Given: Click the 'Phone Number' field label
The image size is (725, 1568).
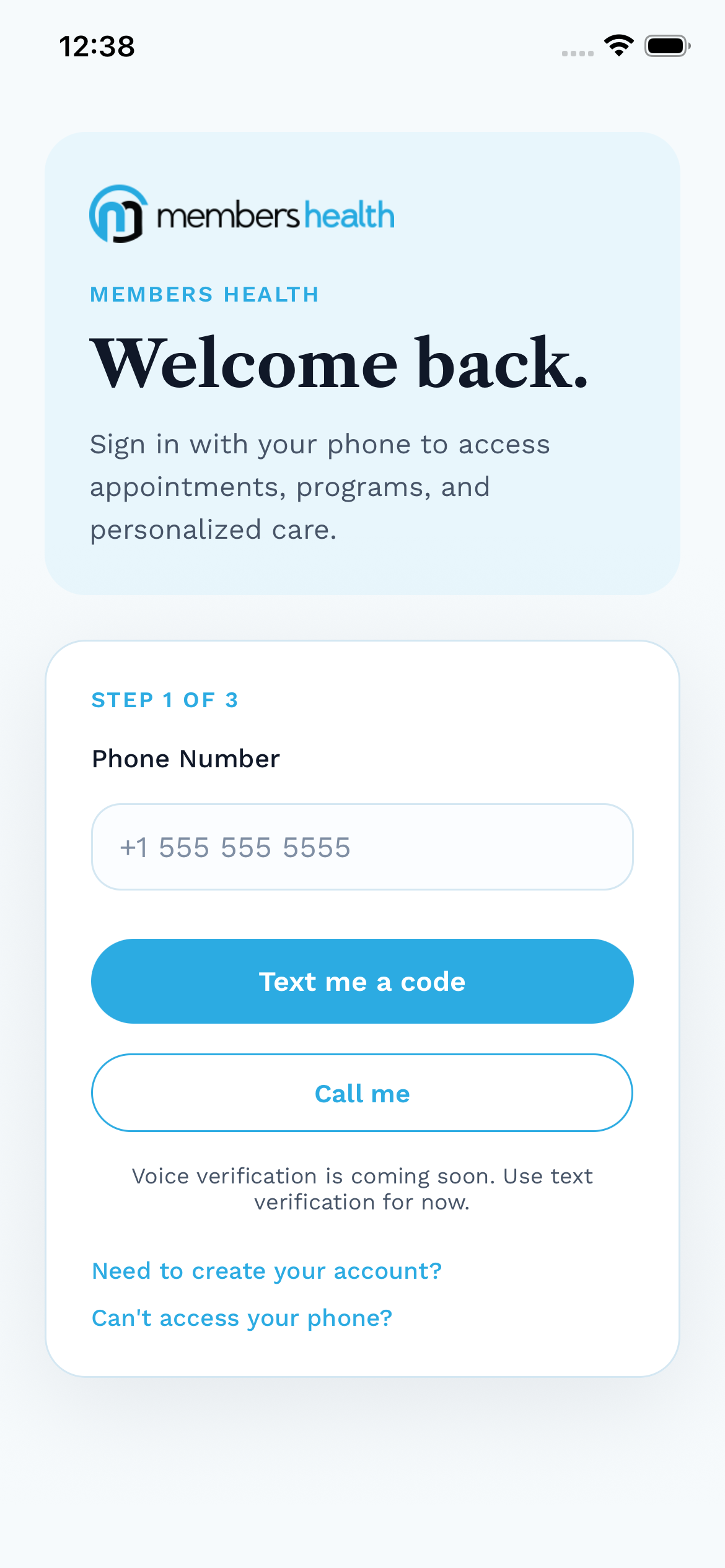Looking at the screenshot, I should [185, 758].
